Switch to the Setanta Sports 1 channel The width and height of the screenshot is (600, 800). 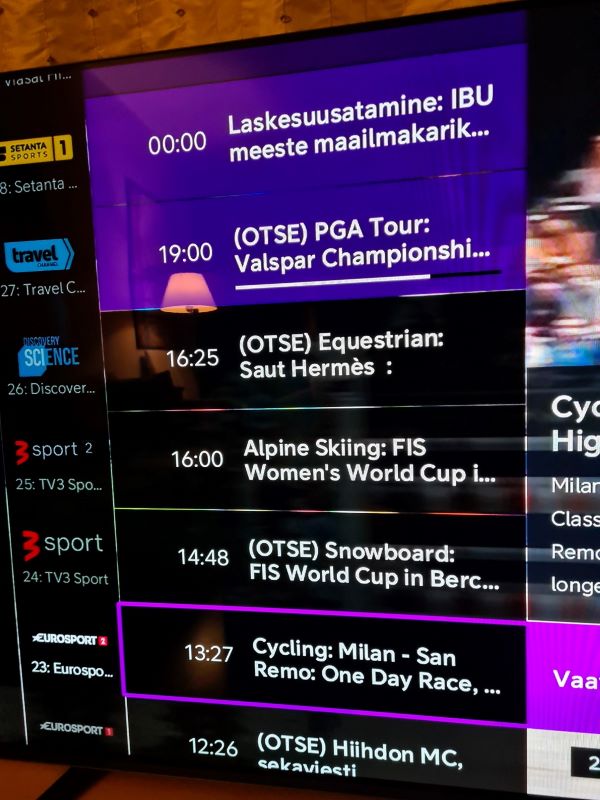pos(38,160)
